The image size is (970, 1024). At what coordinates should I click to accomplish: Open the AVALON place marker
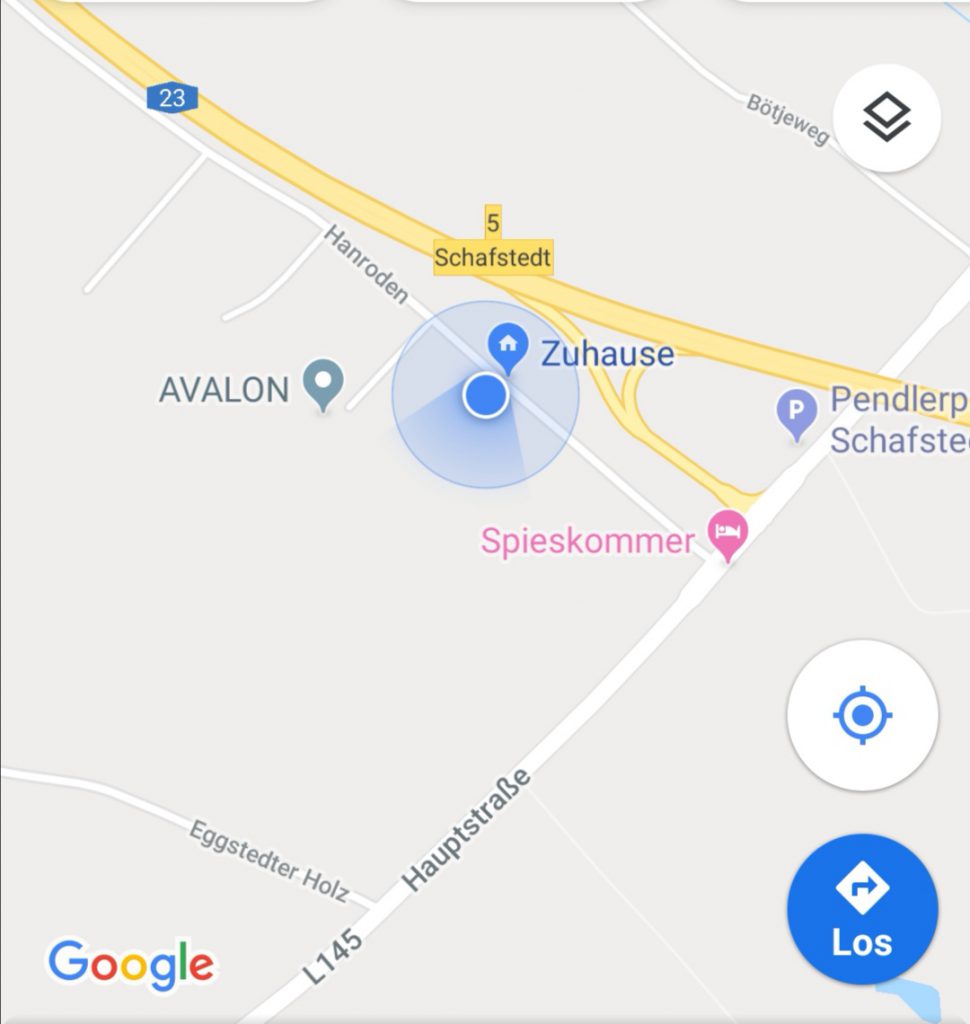click(323, 383)
